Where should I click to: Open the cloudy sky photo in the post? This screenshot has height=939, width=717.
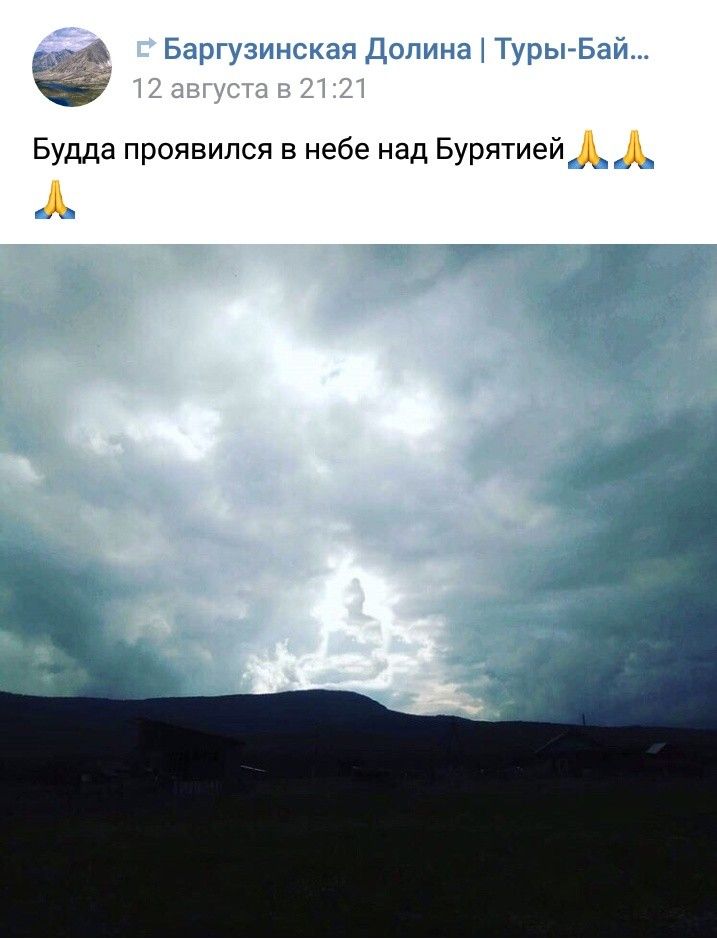click(358, 590)
